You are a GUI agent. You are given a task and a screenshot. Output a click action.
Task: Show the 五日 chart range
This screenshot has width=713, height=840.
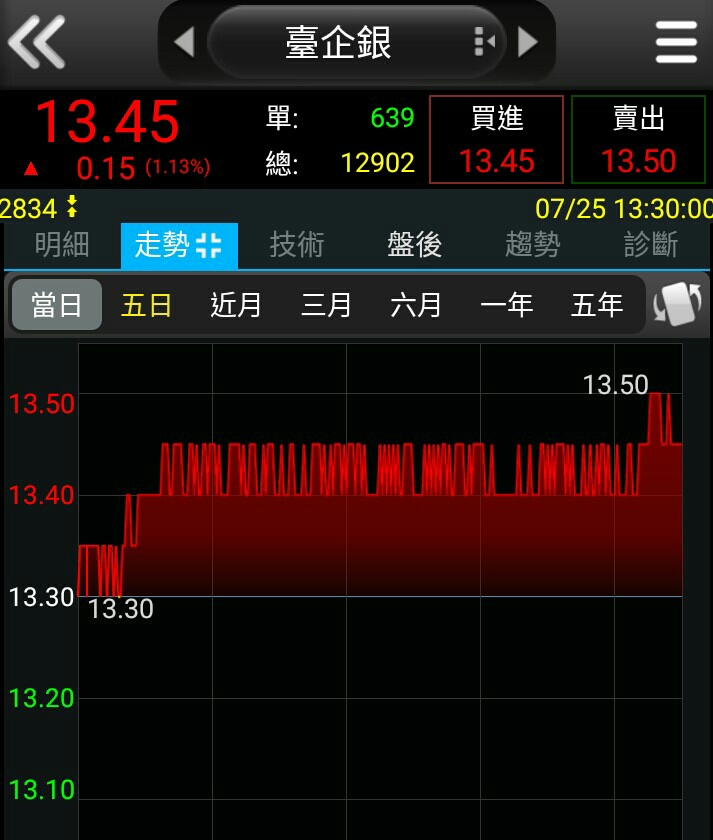147,305
